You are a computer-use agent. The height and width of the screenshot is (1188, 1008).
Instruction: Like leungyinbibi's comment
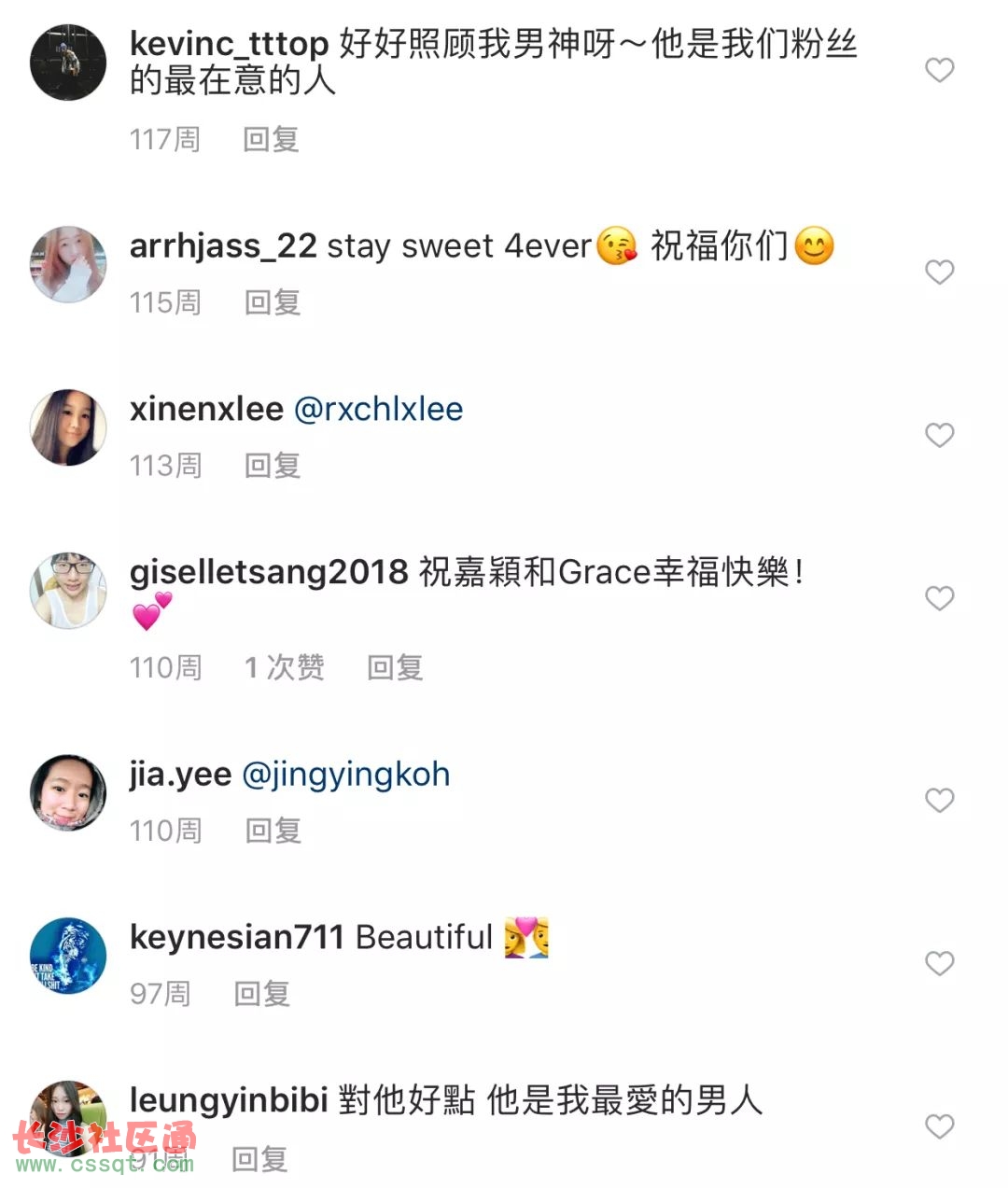tap(939, 1126)
